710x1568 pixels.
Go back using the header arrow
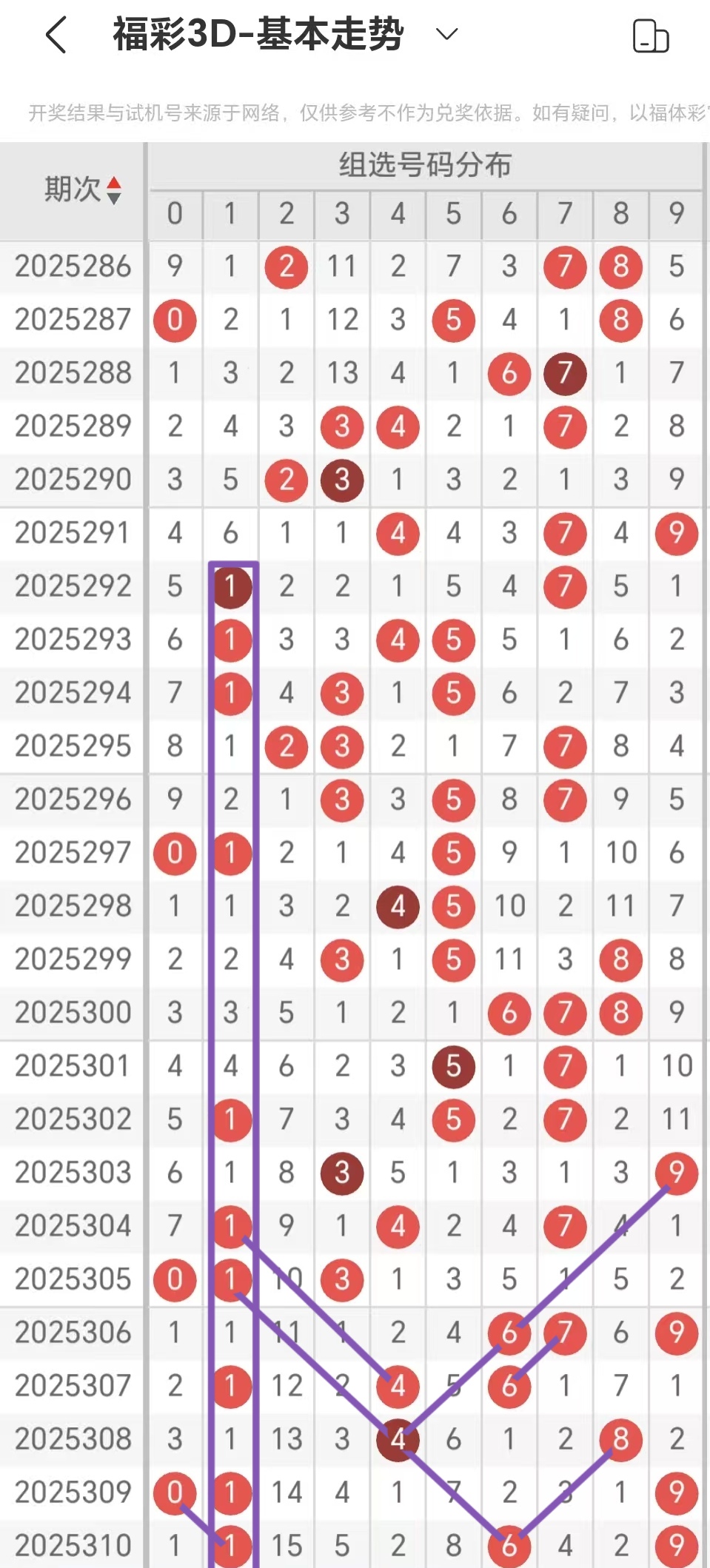[x=56, y=35]
